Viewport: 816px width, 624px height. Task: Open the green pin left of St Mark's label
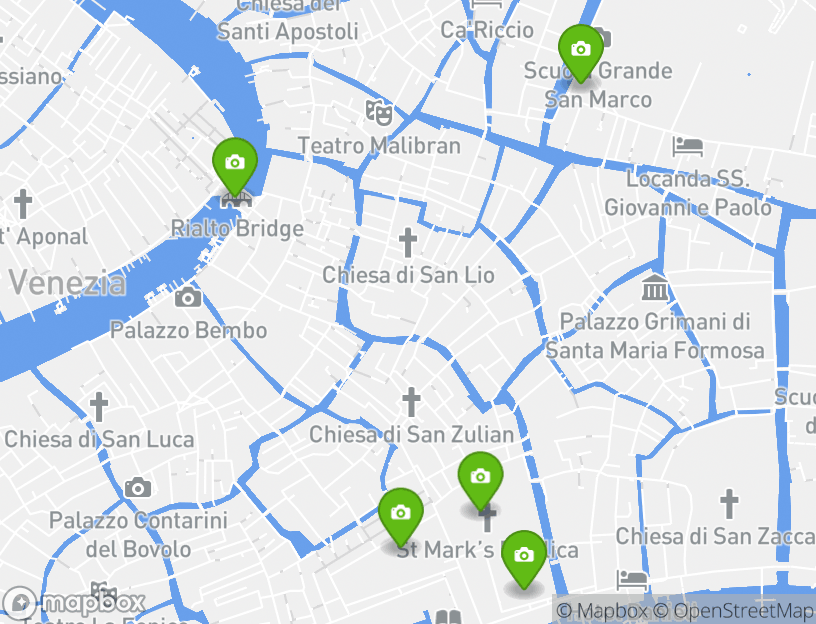click(x=401, y=513)
